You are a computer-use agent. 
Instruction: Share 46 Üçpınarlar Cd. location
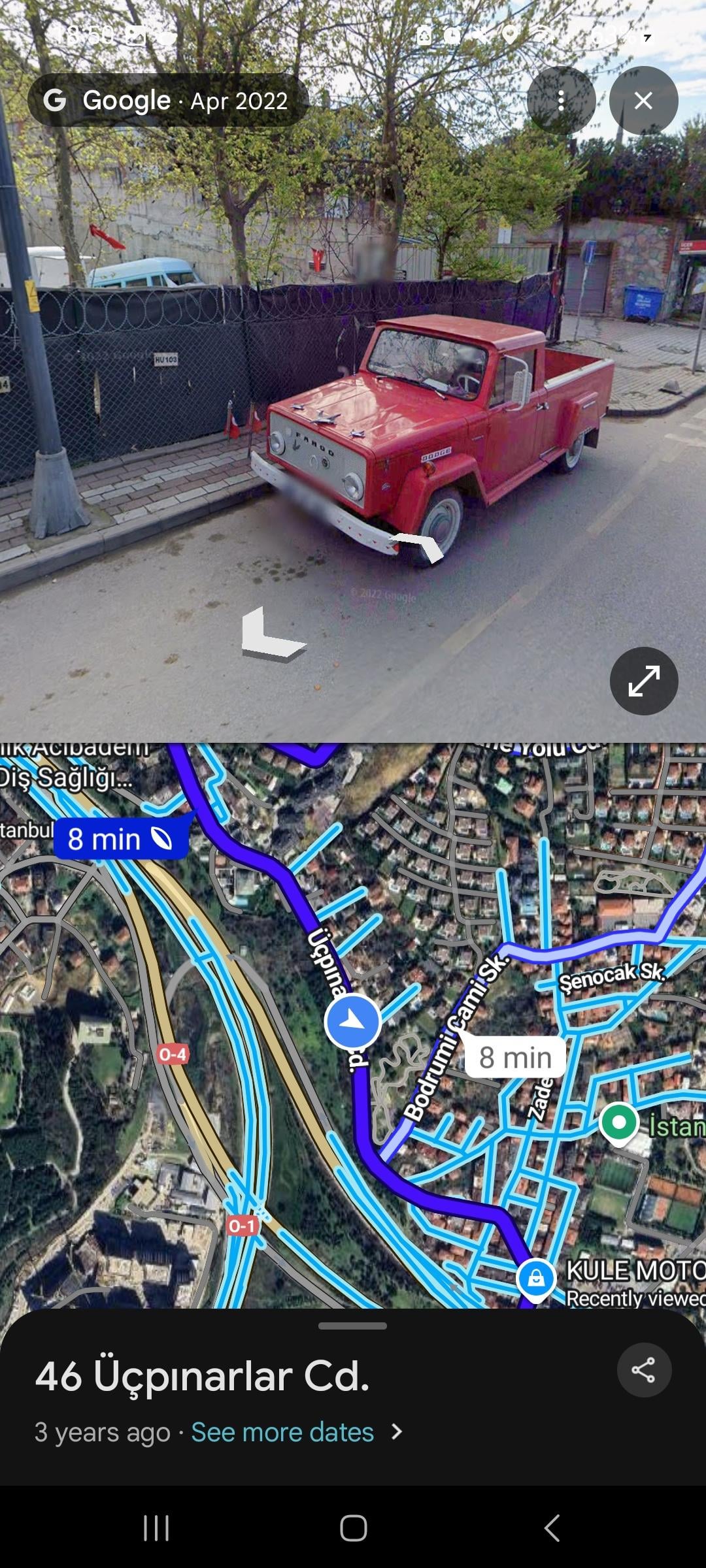coord(643,1371)
